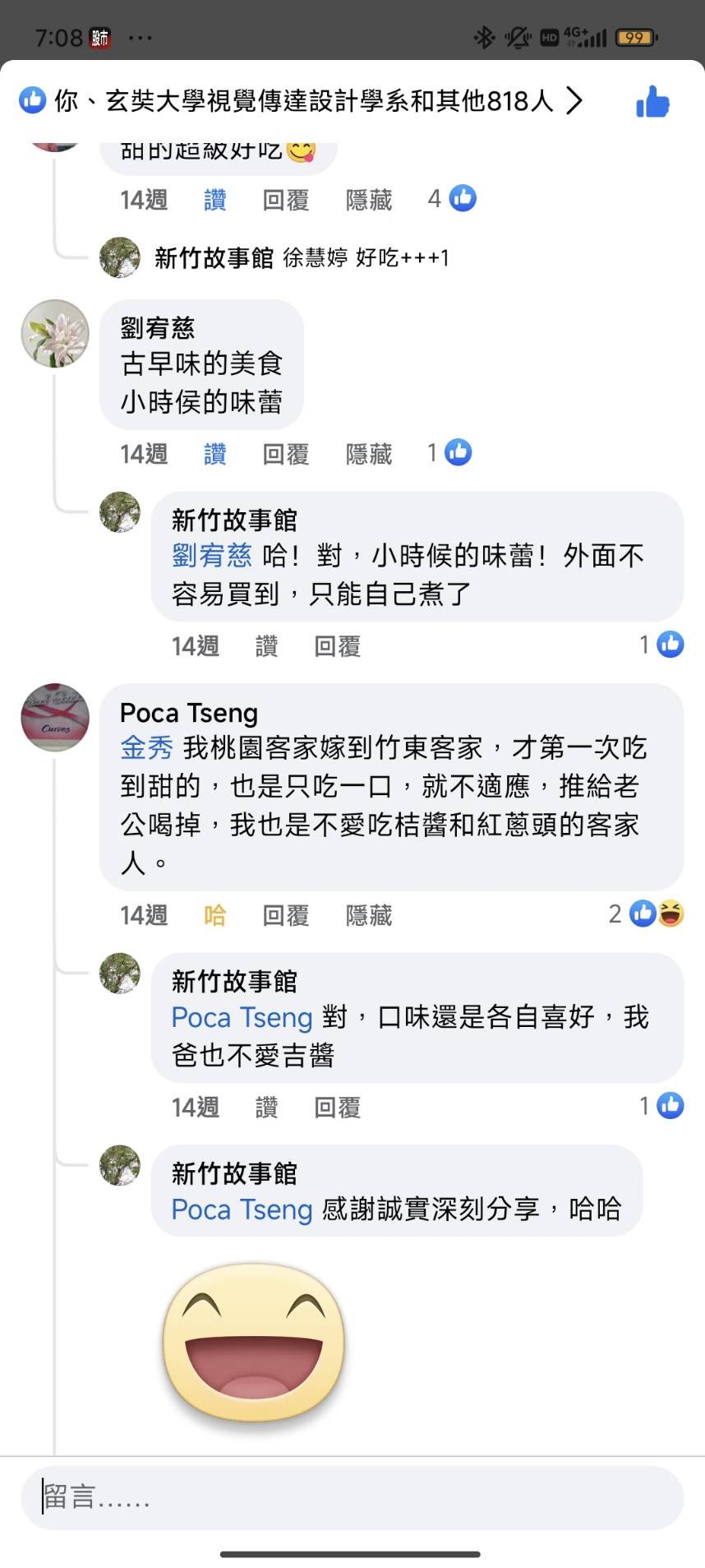Screen dimensions: 705x1568
Task: Like 新竹故事館's reply about 吉醬
Action: point(266,1108)
